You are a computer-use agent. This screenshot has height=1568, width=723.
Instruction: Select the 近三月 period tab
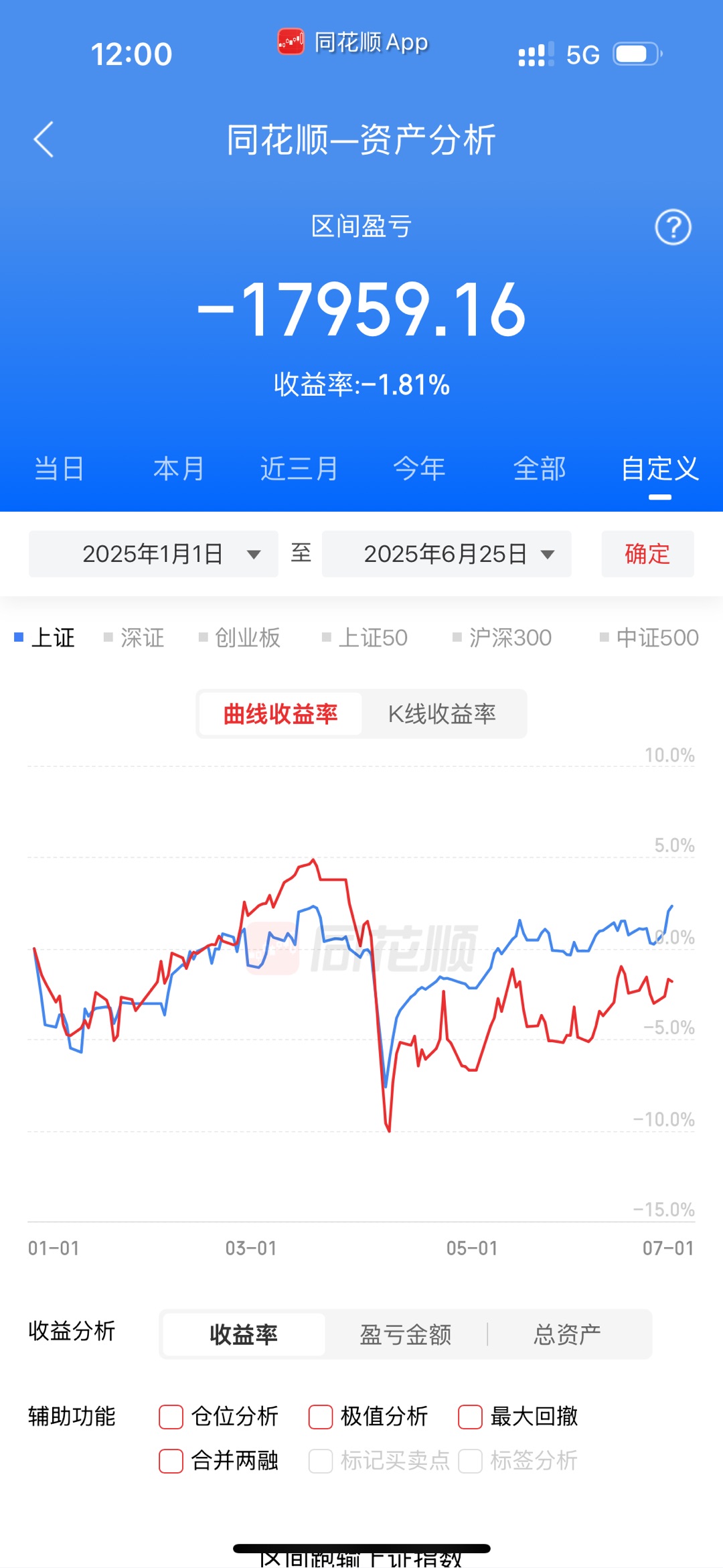pyautogui.click(x=299, y=469)
